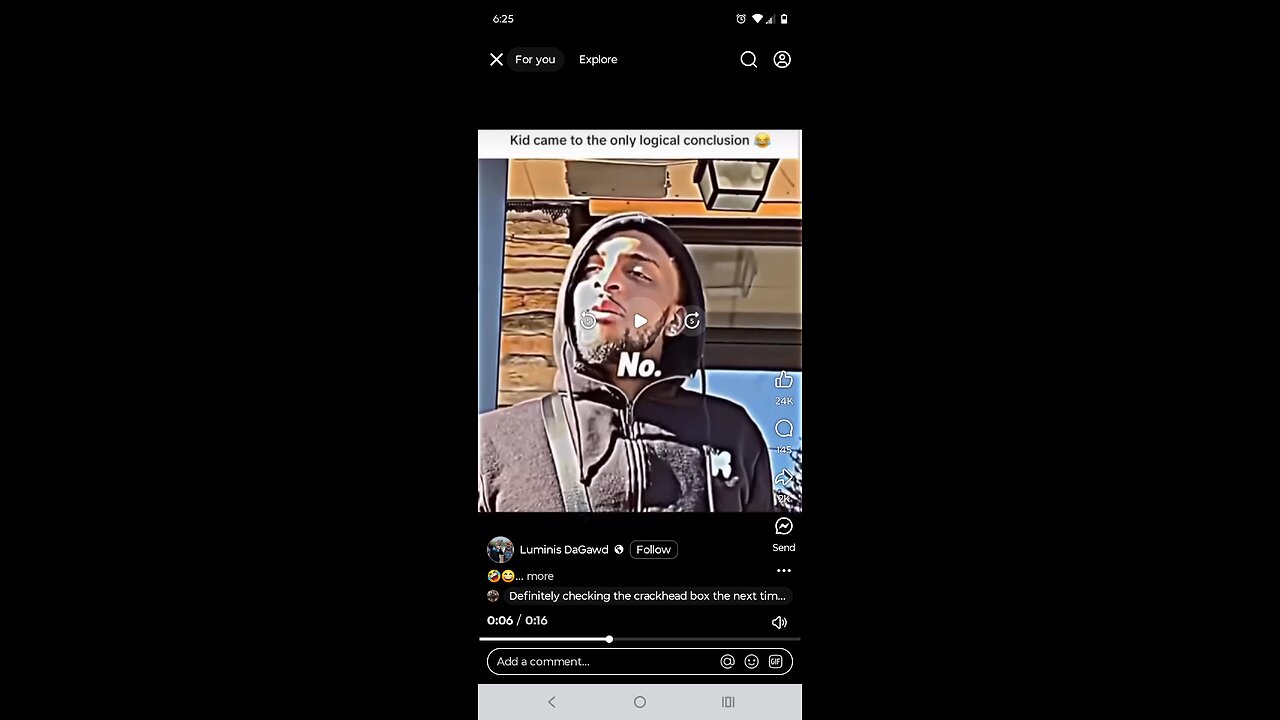Skip forward in the video
This screenshot has width=1280, height=720.
coord(692,321)
